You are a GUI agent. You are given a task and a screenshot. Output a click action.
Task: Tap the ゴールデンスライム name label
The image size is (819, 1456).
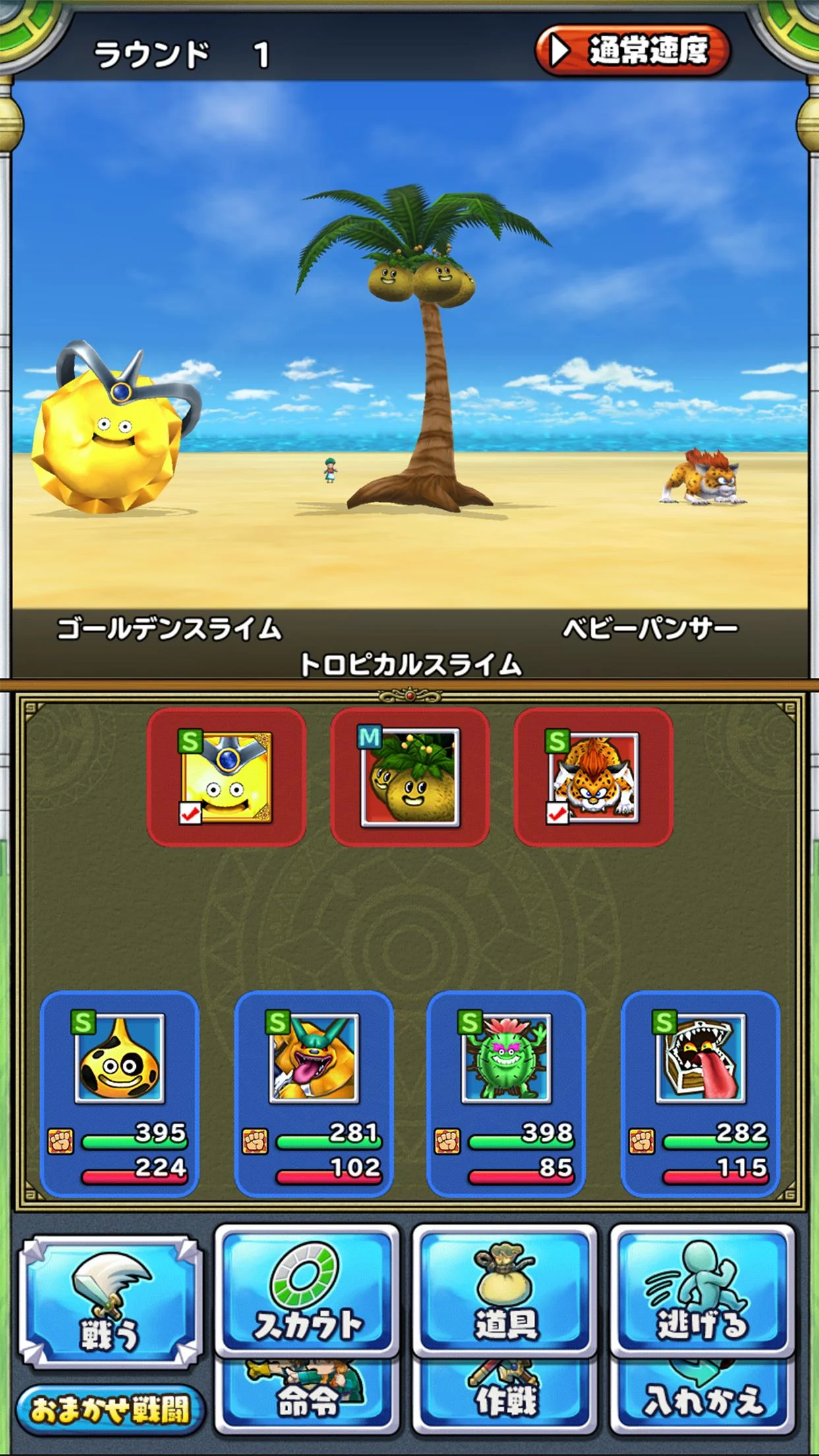tap(170, 630)
